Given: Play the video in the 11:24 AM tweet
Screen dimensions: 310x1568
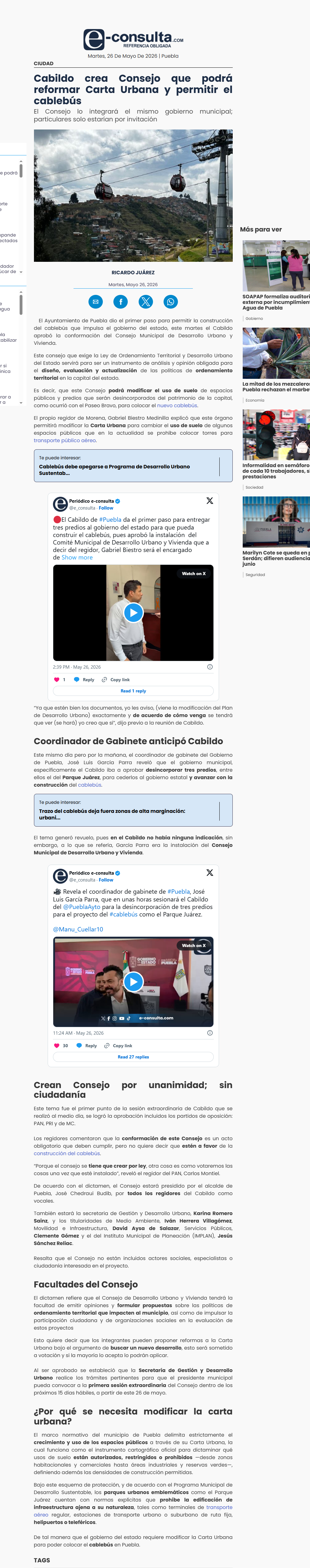Looking at the screenshot, I should [133, 981].
